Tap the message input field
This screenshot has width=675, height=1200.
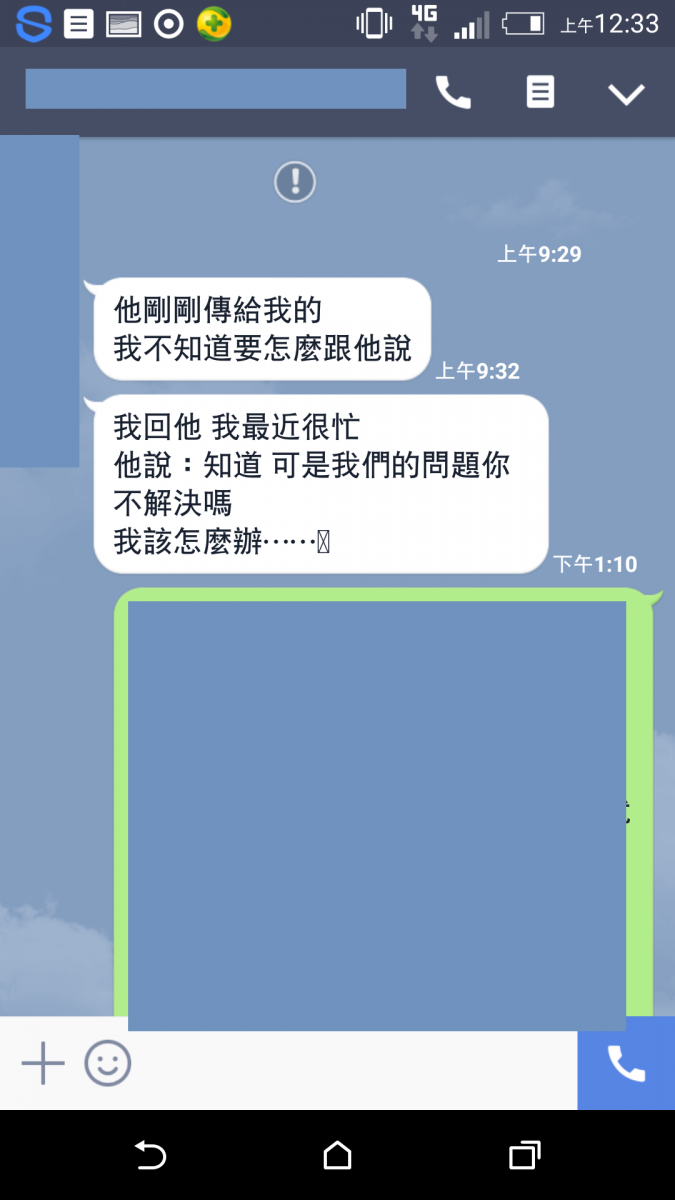350,1063
